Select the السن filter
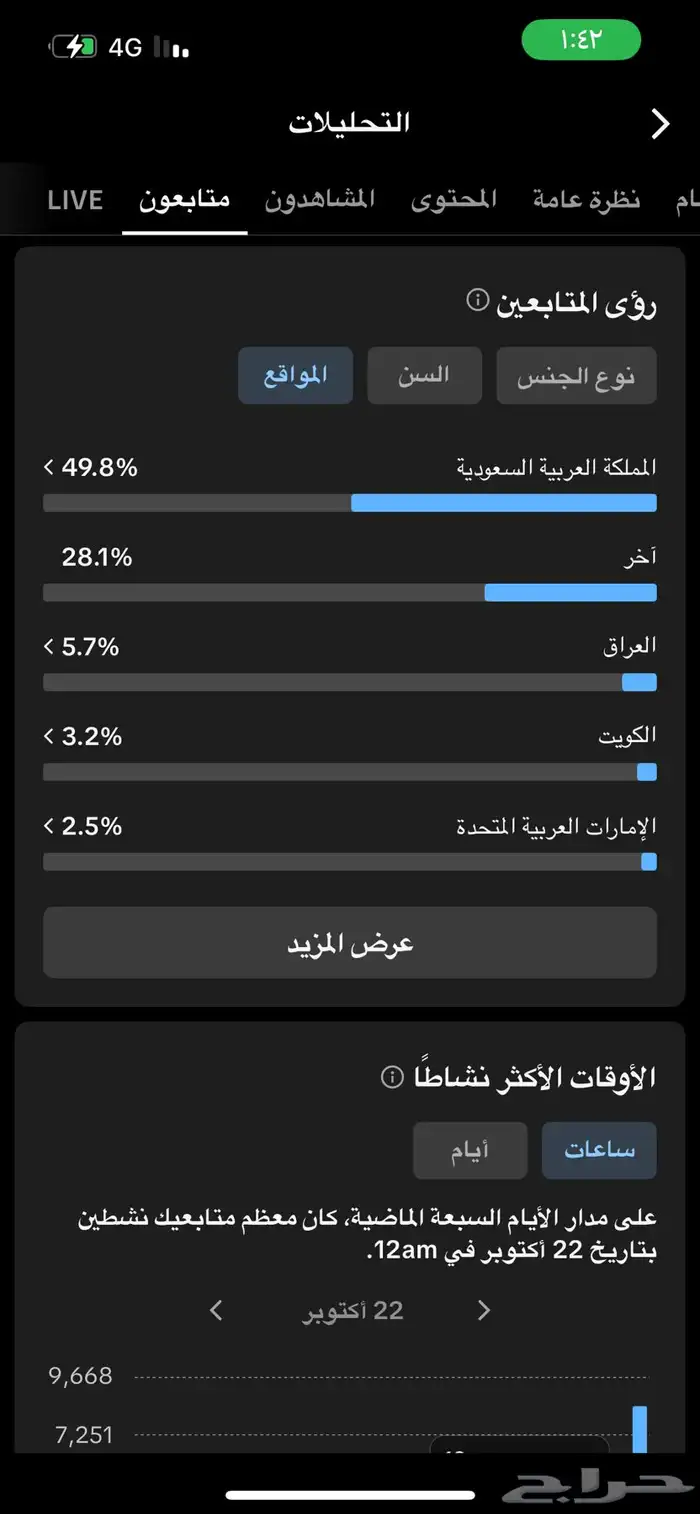This screenshot has height=1514, width=700. 425,376
